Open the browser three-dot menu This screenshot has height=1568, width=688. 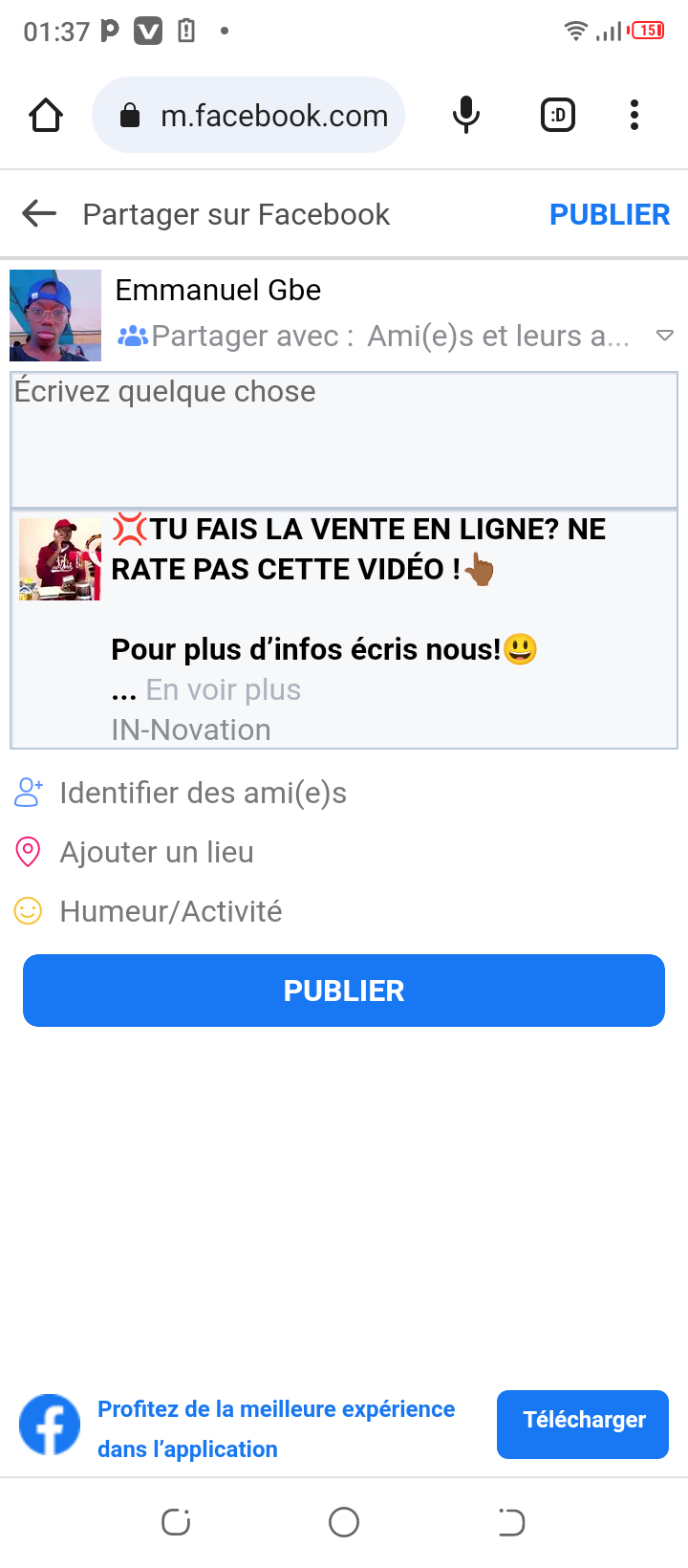tap(634, 116)
